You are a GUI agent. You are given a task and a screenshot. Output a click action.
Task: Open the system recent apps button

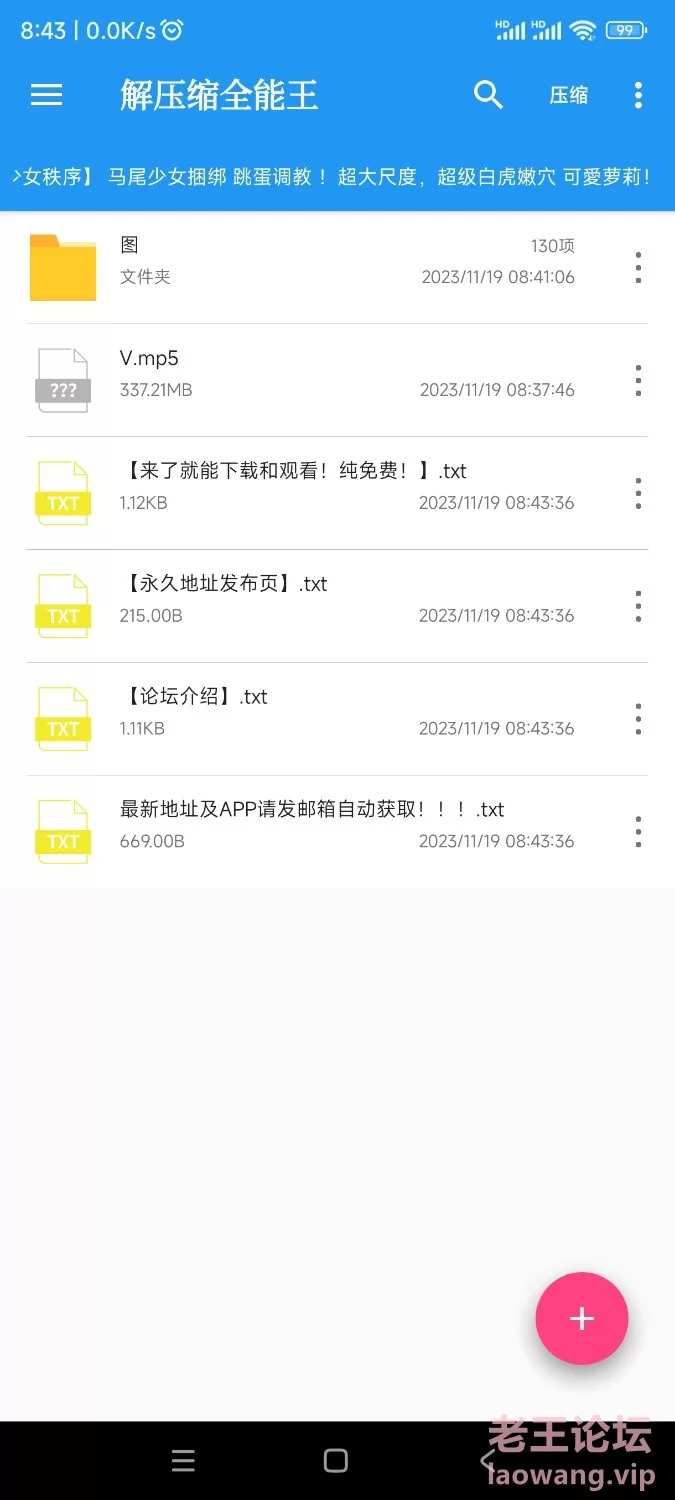pyautogui.click(x=183, y=1461)
